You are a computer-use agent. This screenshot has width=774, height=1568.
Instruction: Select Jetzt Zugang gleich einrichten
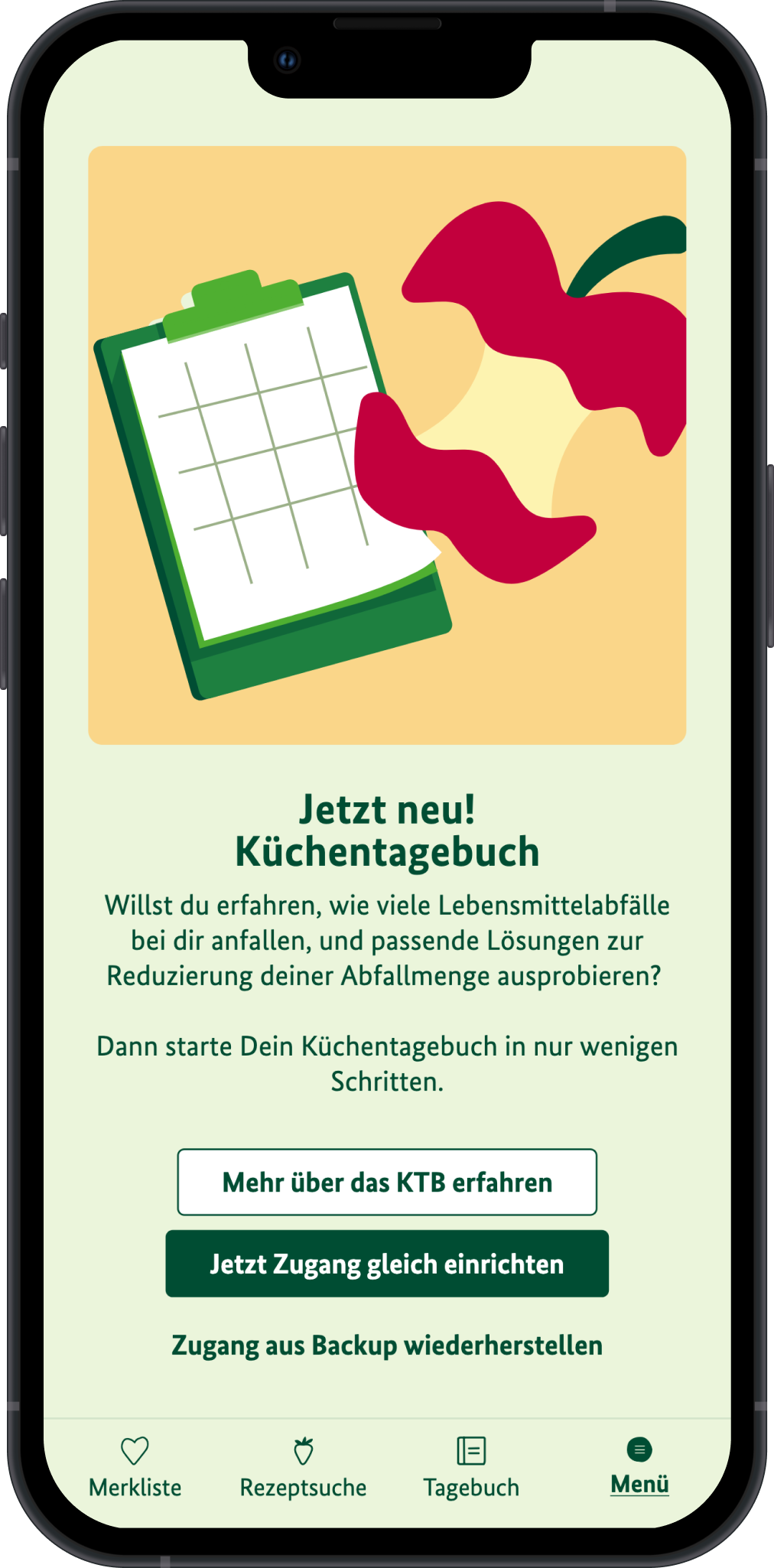click(387, 1264)
